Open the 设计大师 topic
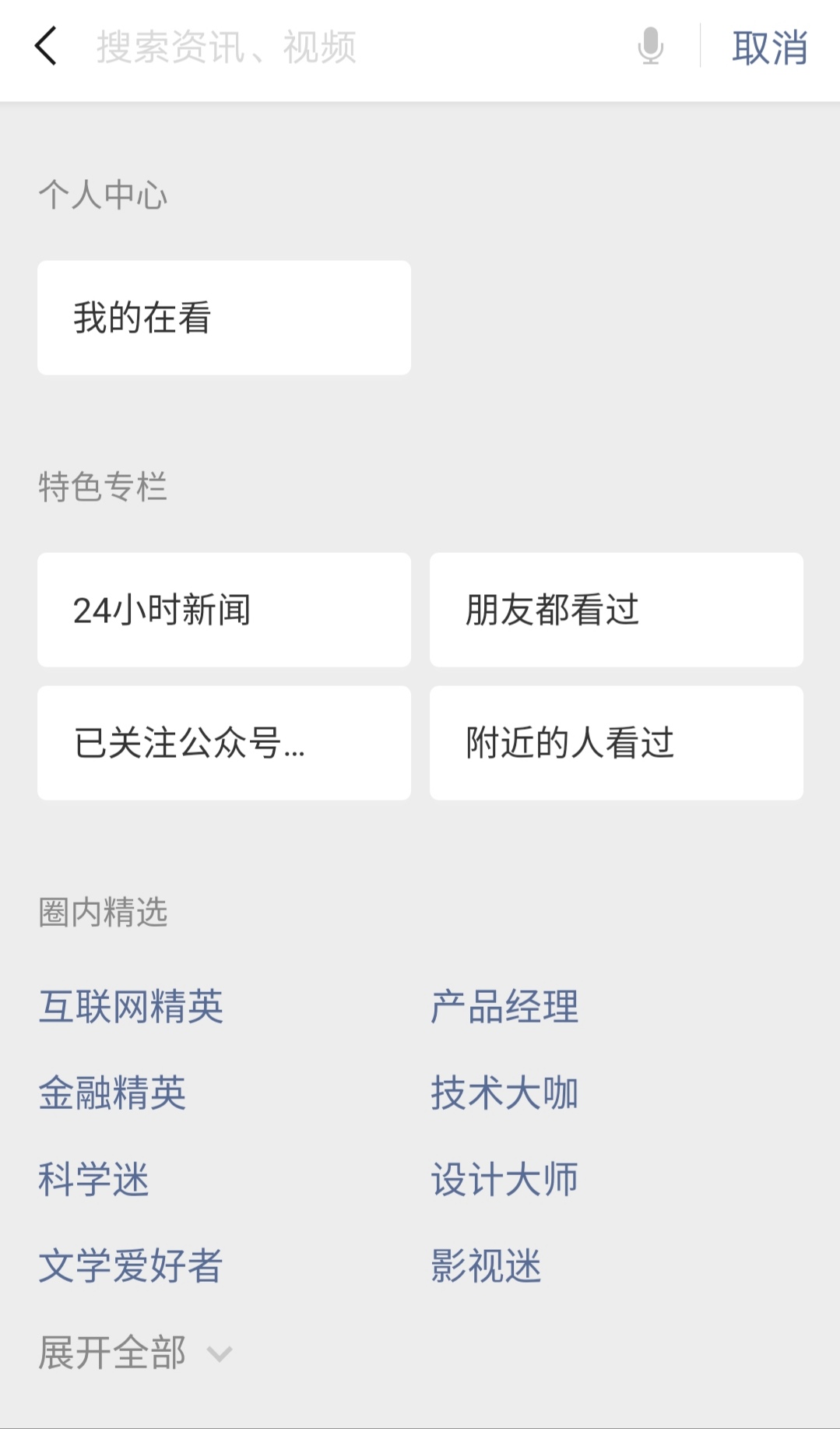This screenshot has width=840, height=1429. (504, 1179)
